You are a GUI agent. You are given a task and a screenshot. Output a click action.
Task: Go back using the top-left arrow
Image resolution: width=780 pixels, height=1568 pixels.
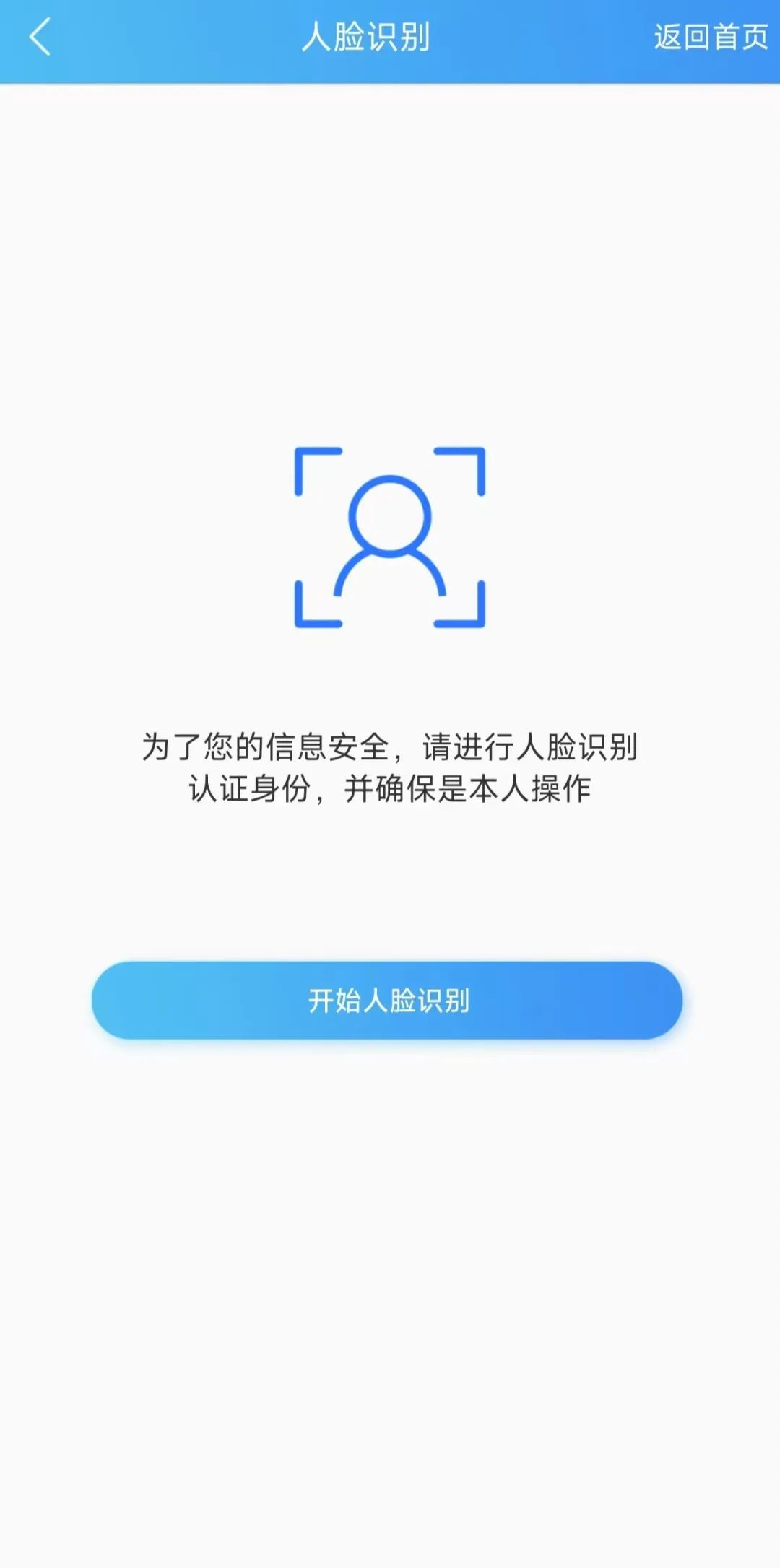[x=40, y=37]
